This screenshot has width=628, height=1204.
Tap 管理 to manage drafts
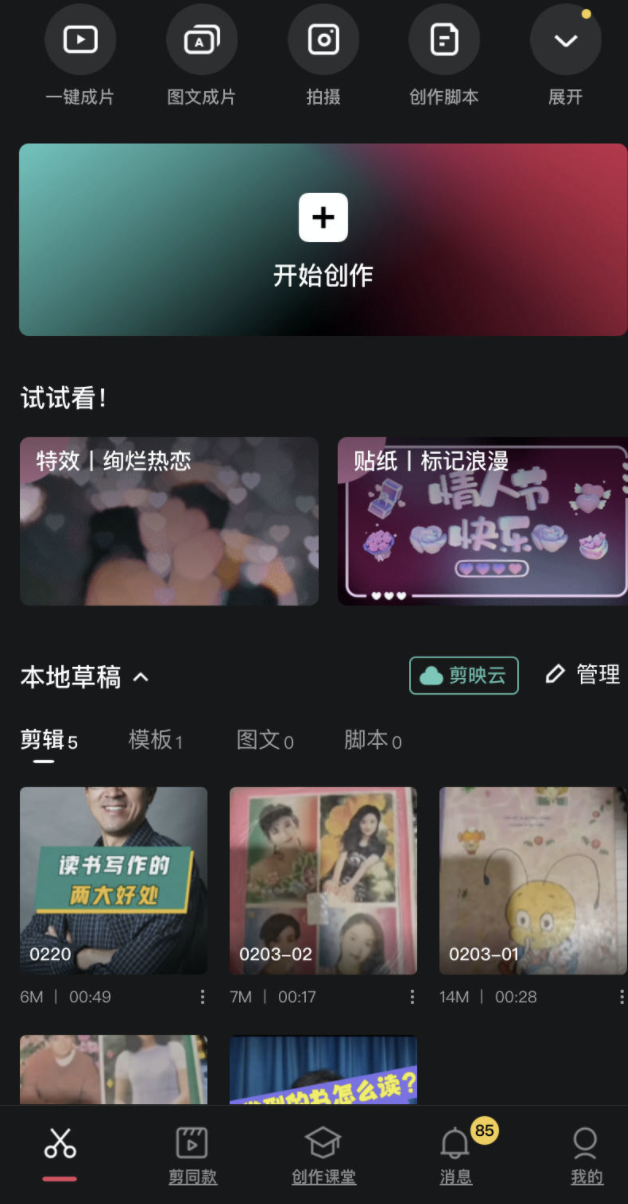click(583, 675)
